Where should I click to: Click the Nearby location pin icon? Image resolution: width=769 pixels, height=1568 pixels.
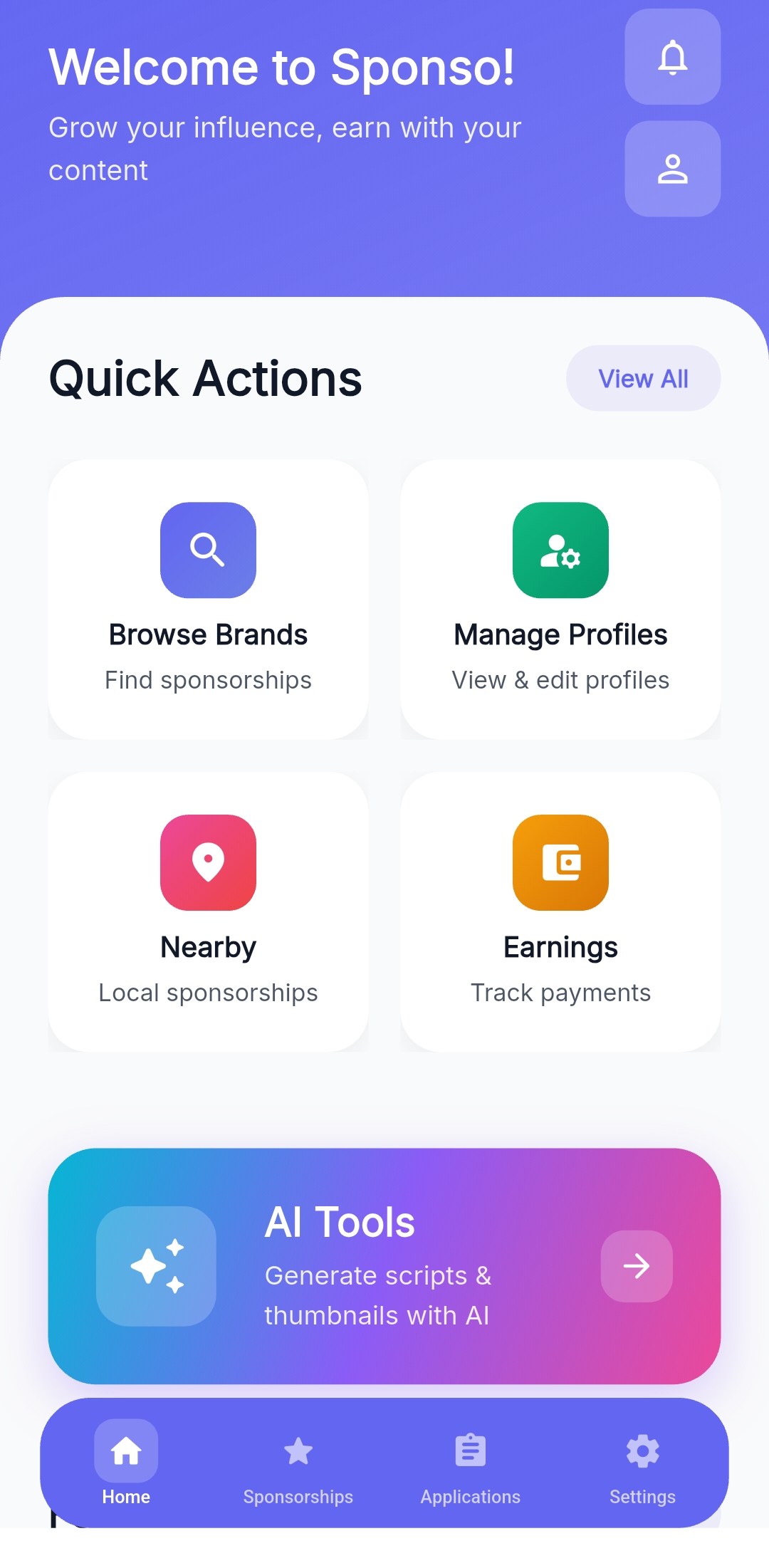[x=208, y=862]
